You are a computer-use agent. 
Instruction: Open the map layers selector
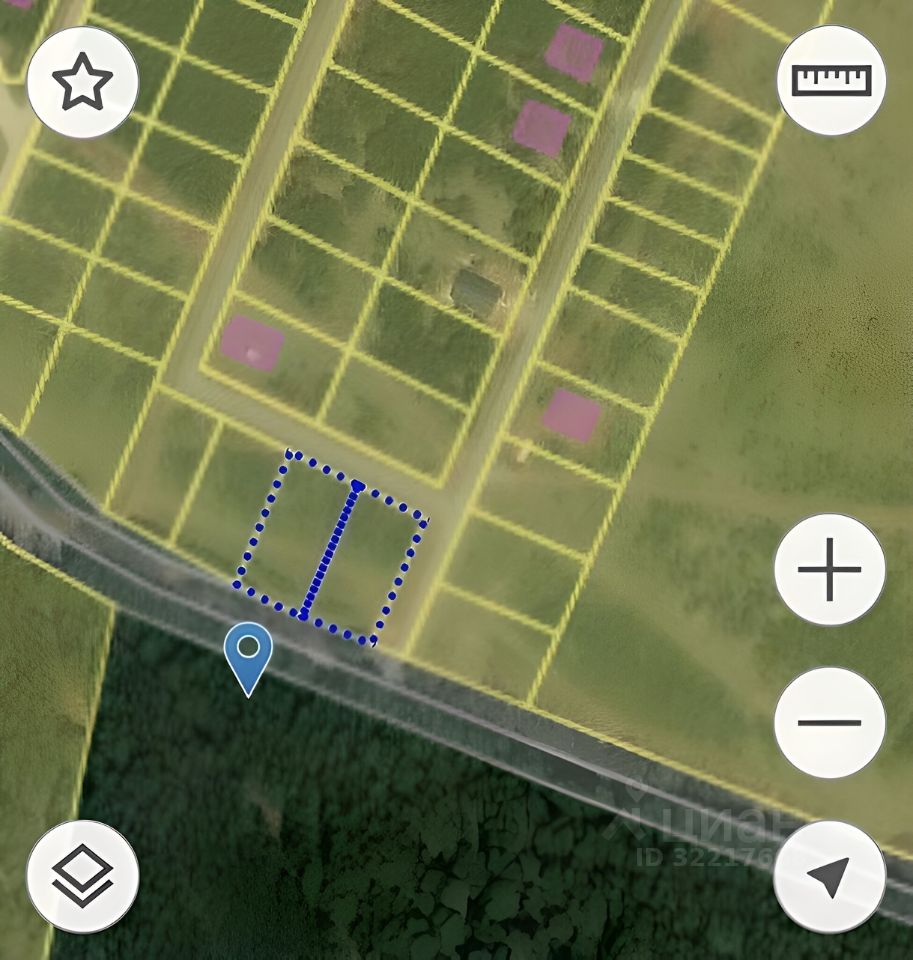(82, 876)
